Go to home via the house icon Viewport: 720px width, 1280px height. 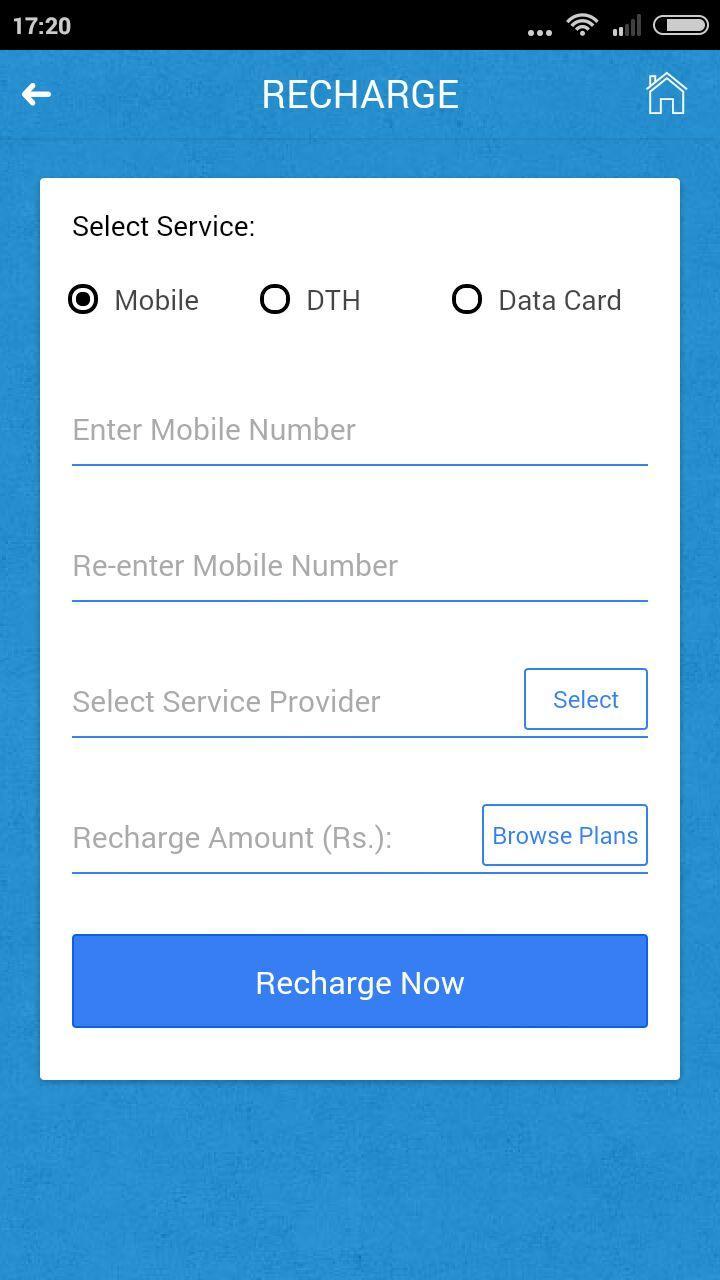coord(666,93)
